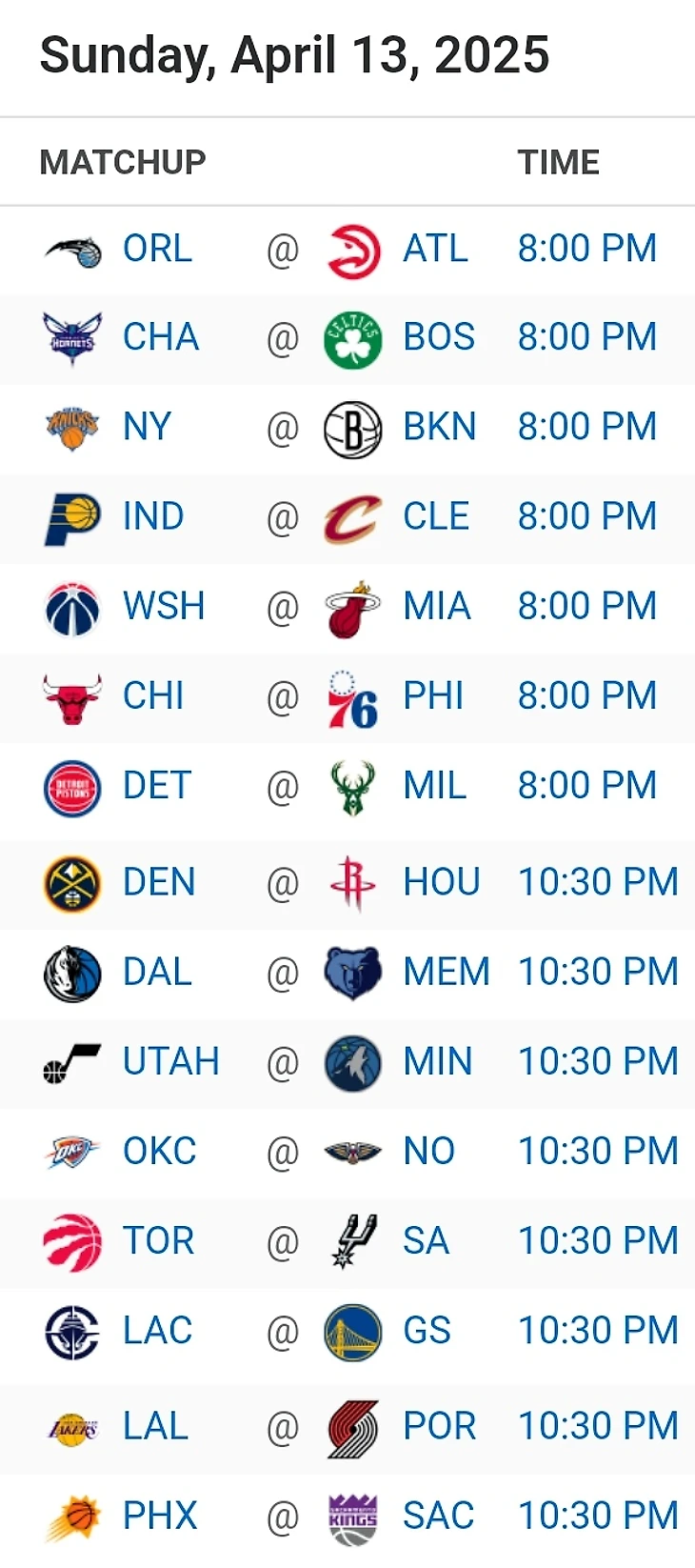
Task: Select the BKN team link
Action: click(x=439, y=427)
